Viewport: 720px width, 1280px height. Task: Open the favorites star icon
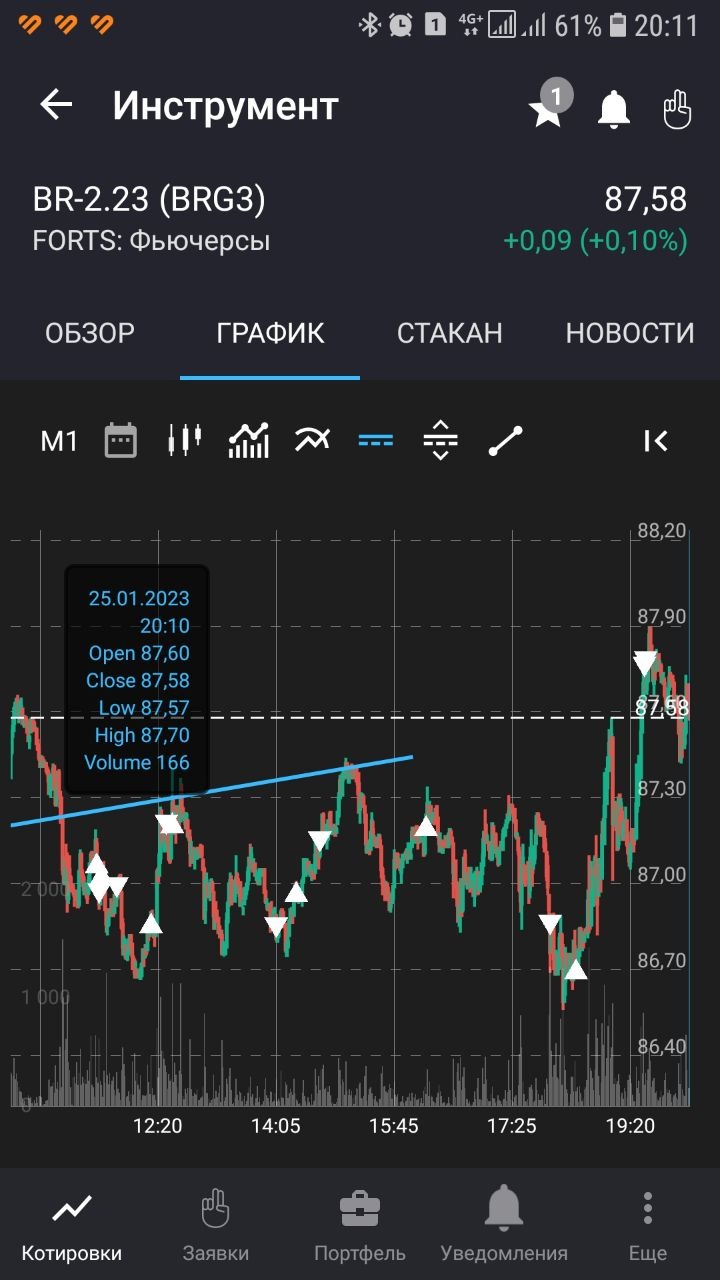point(547,108)
